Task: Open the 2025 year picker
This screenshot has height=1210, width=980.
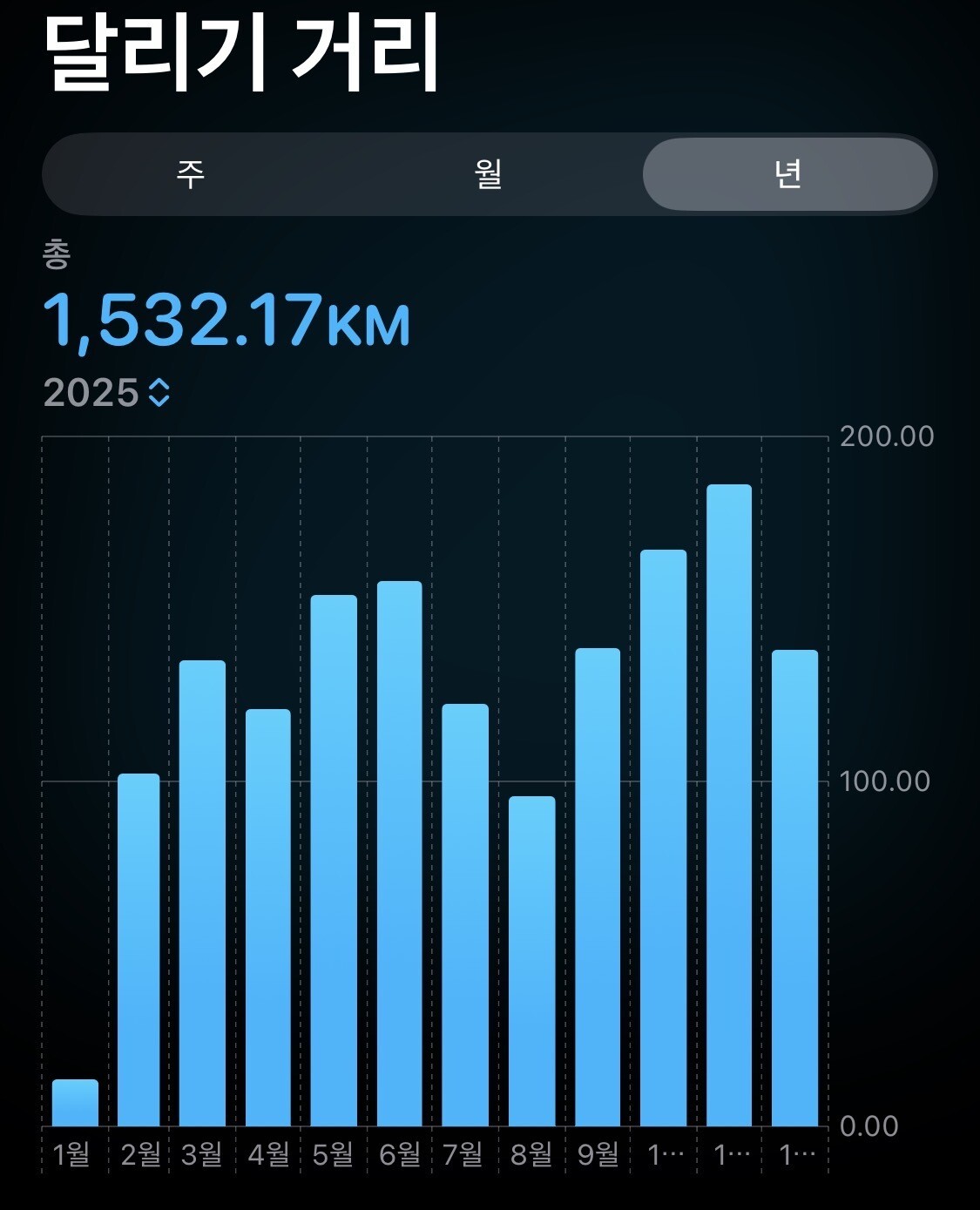Action: (106, 393)
